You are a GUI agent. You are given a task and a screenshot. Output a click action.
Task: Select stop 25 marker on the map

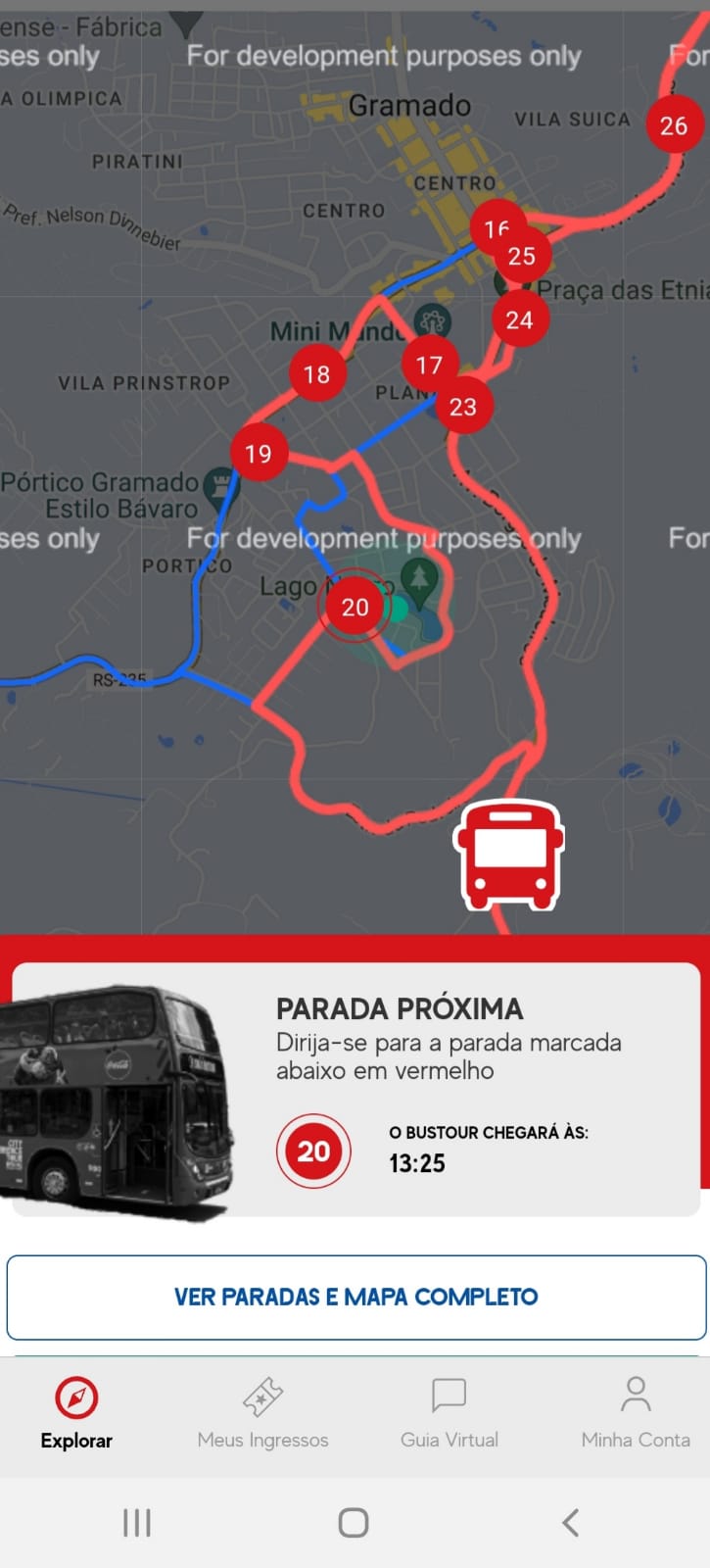coord(523,257)
